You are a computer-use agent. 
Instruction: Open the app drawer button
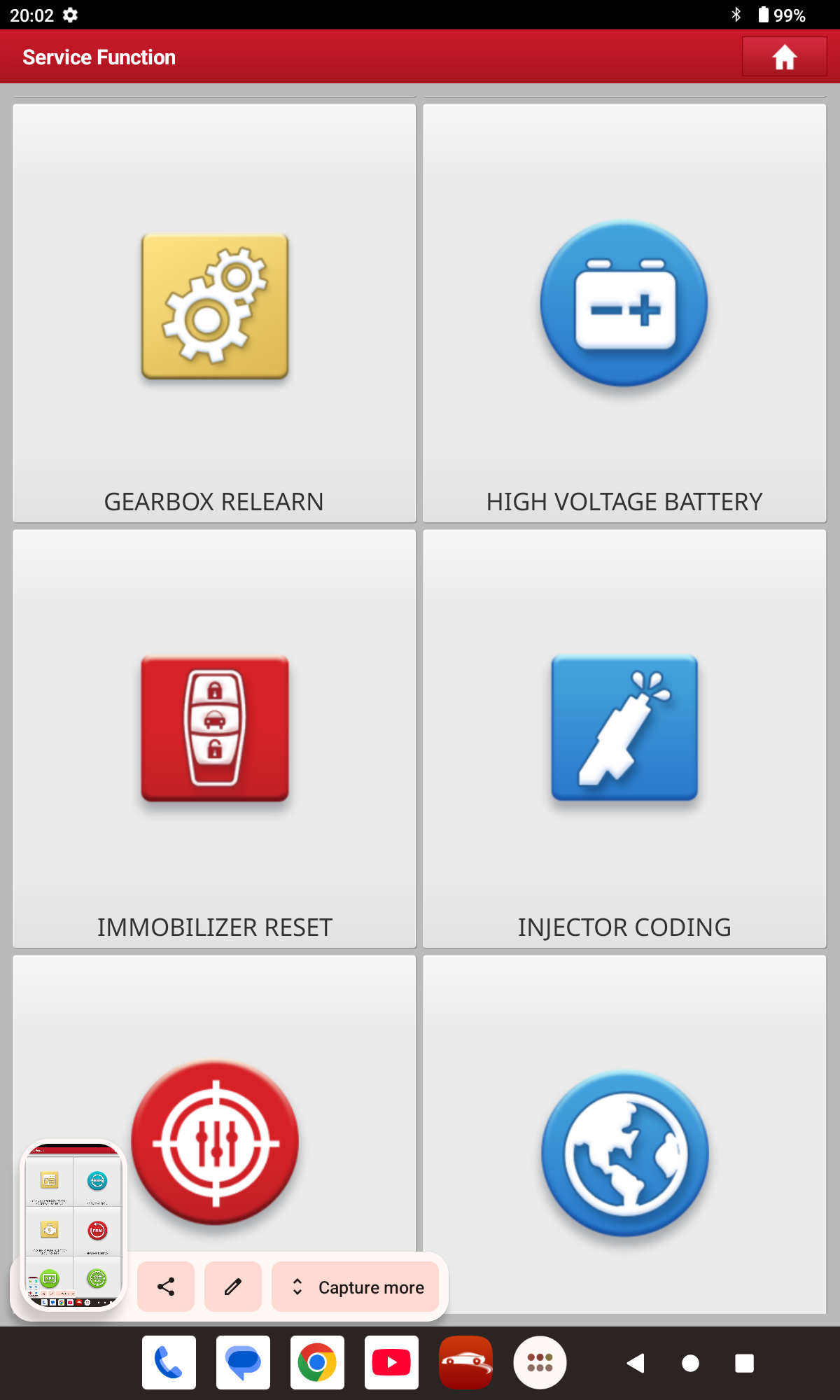[540, 1362]
